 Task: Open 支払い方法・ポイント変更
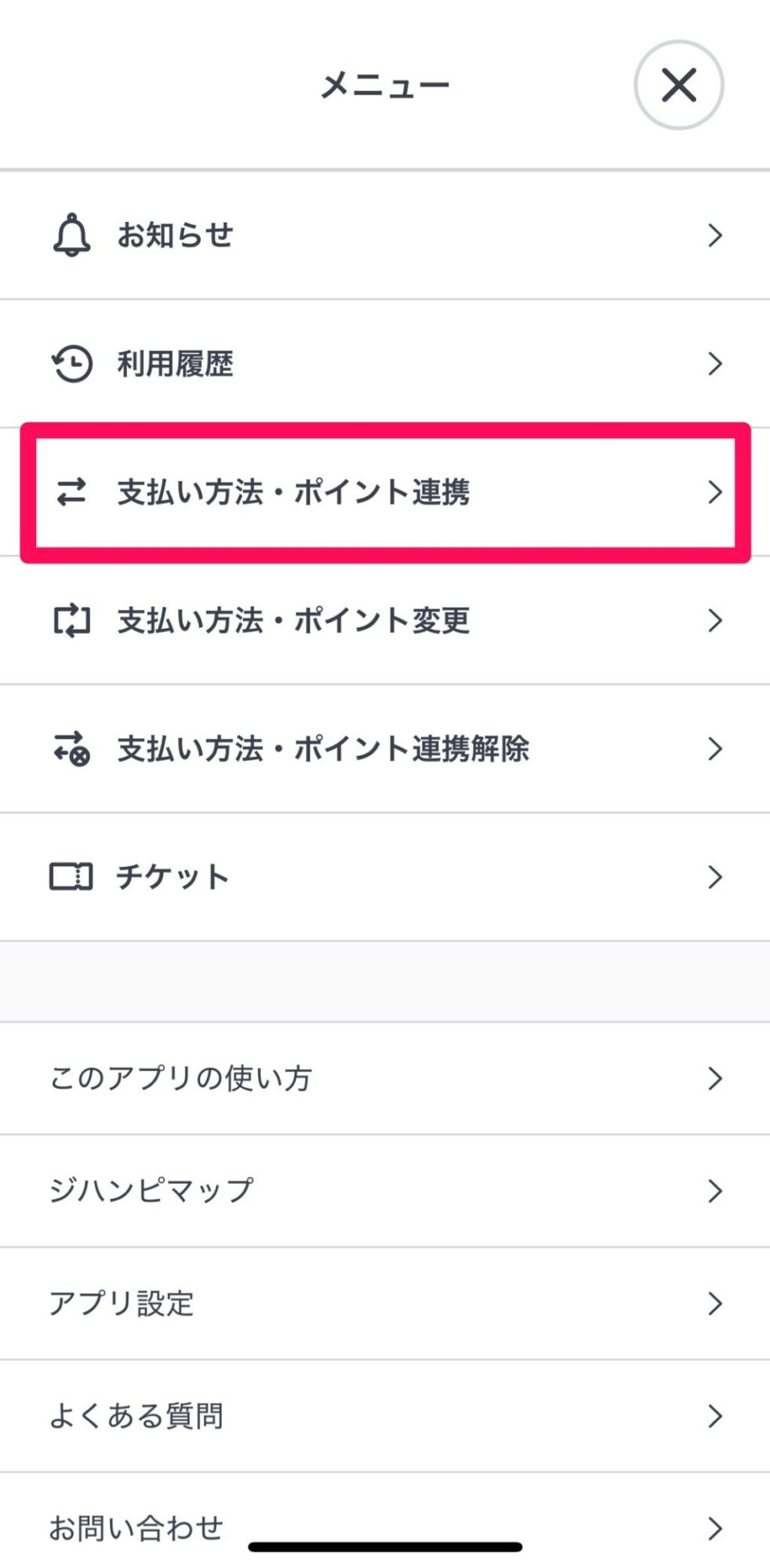click(x=384, y=621)
